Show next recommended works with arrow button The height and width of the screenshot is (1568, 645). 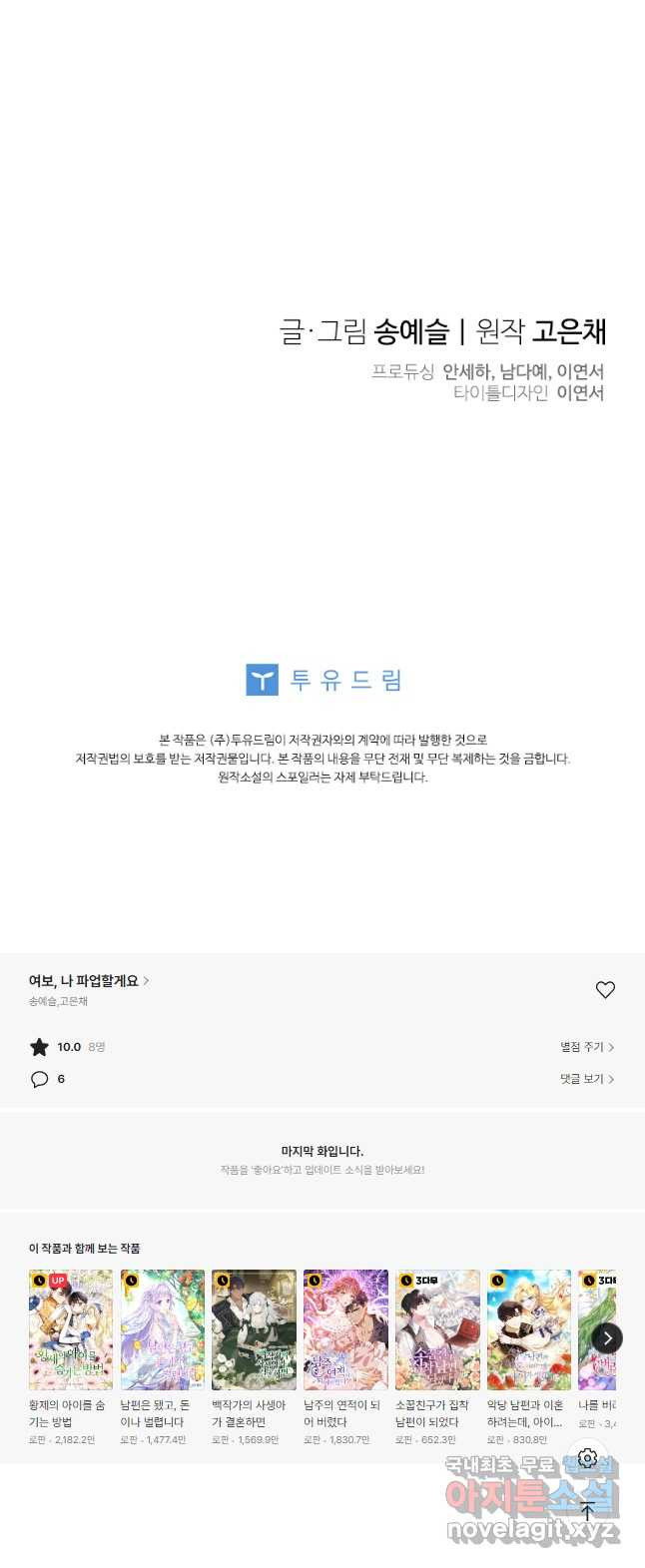[607, 1338]
